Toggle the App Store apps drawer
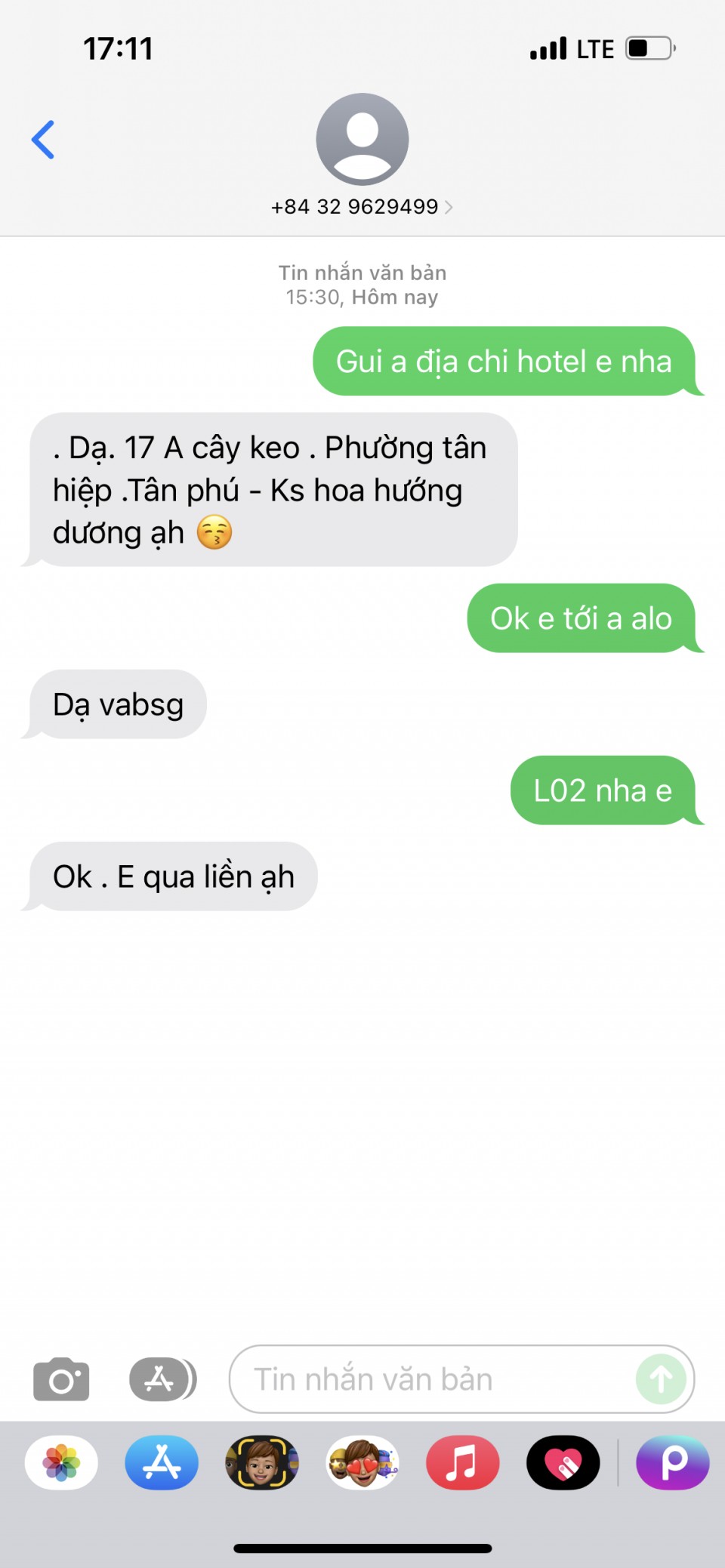 pos(162,1379)
